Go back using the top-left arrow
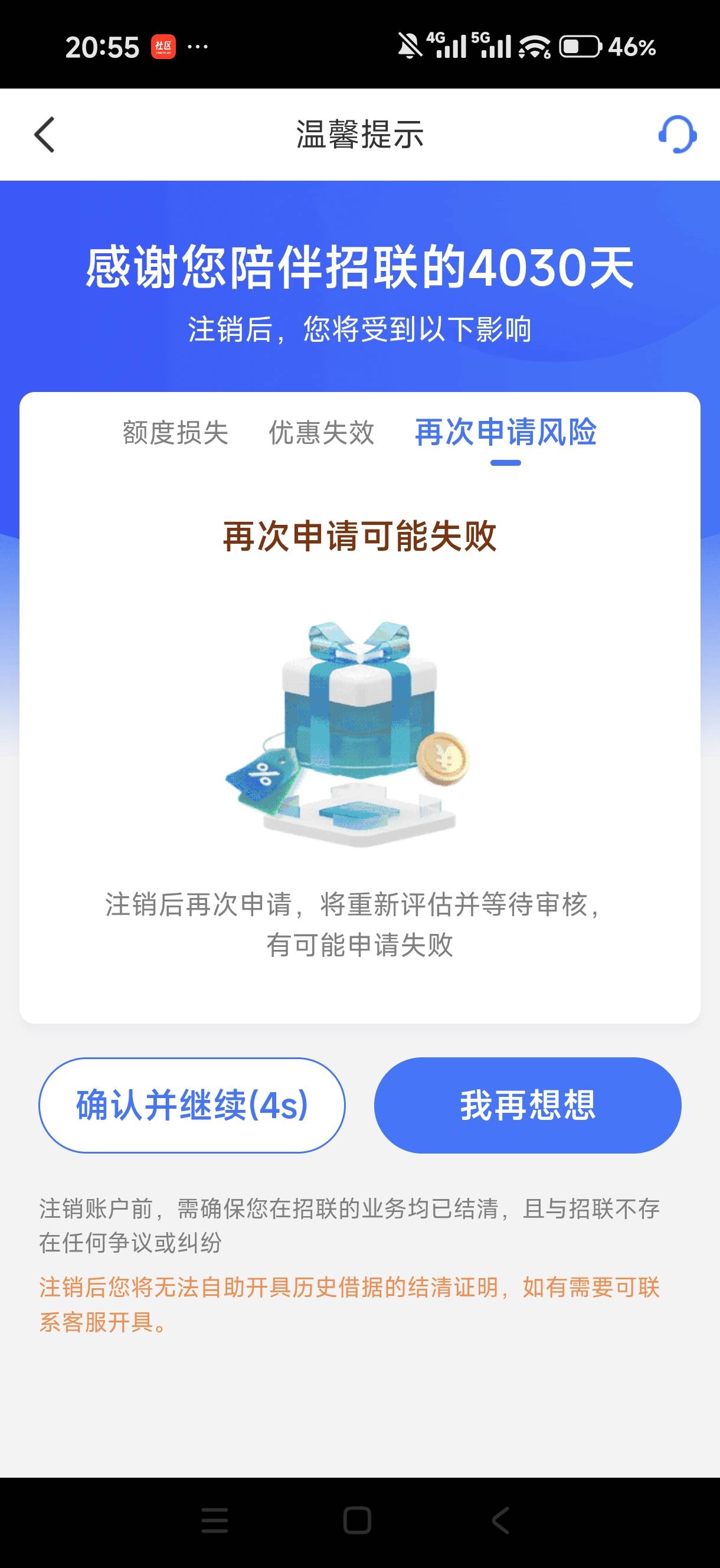Viewport: 720px width, 1568px height. [x=44, y=134]
